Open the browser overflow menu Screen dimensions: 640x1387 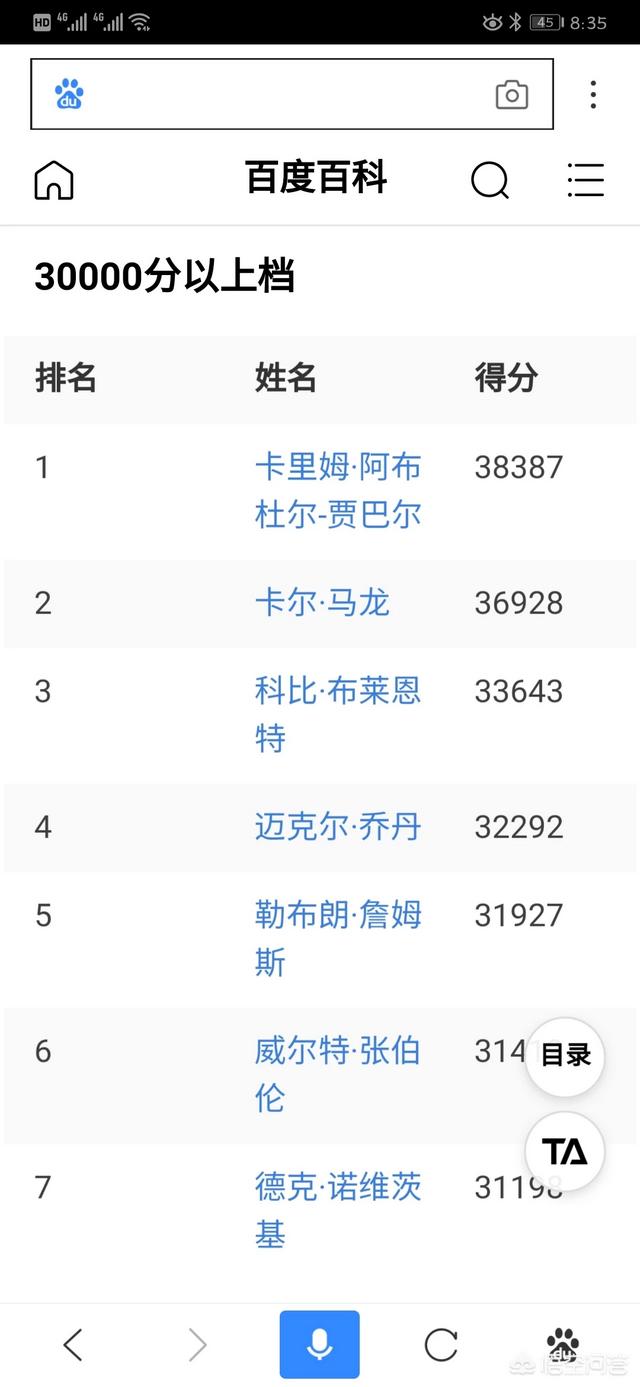[593, 95]
